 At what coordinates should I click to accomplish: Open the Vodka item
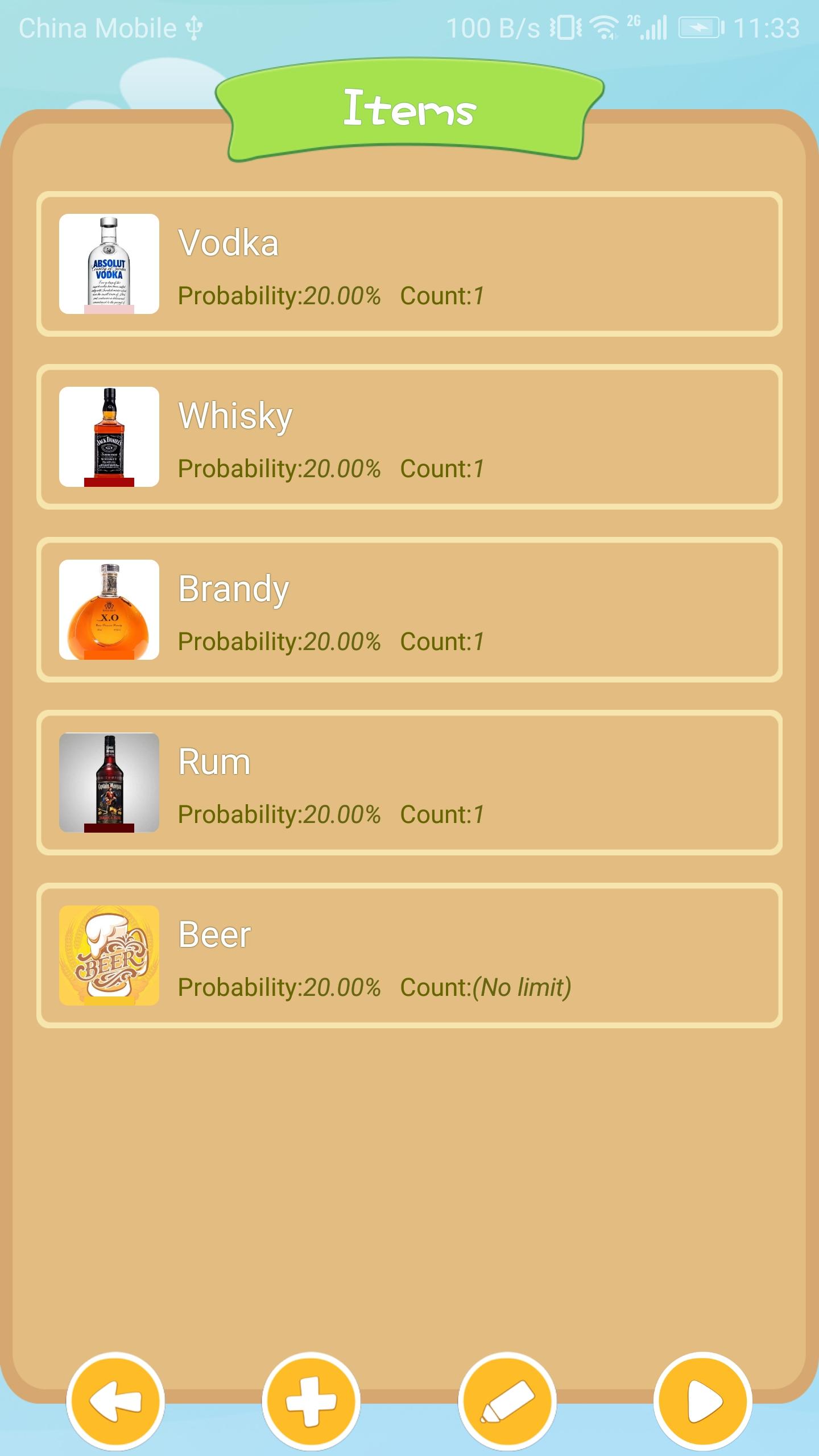[409, 264]
